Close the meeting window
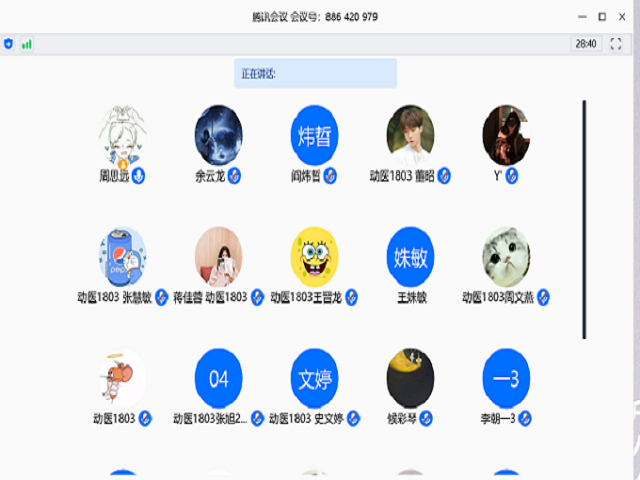Image resolution: width=640 pixels, height=480 pixels. (621, 16)
